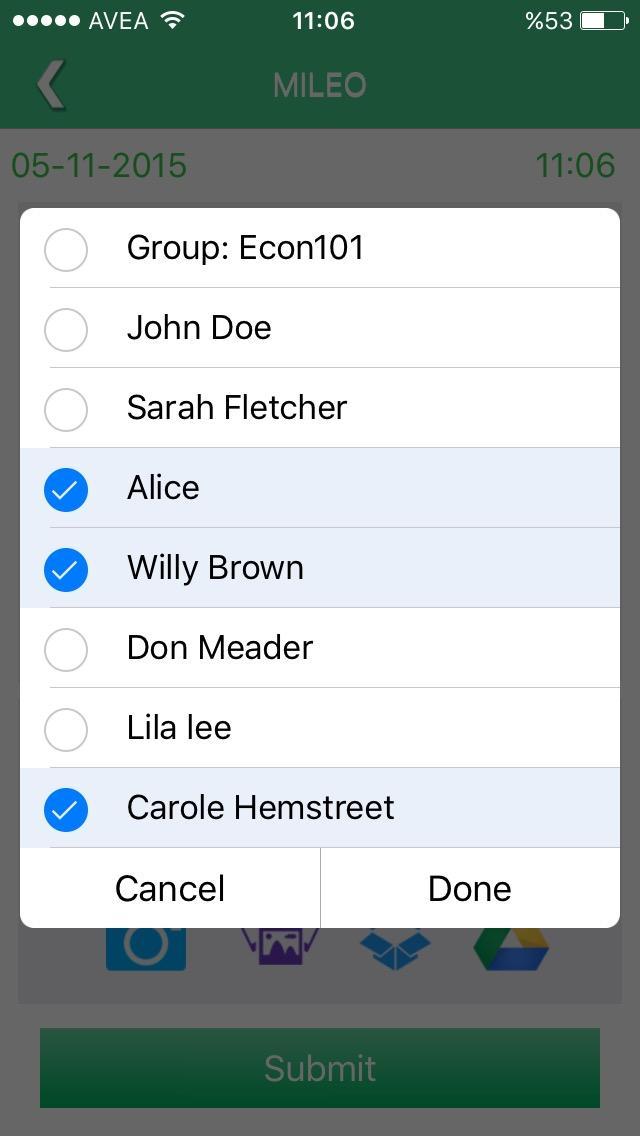Screen dimensions: 640x1136
Task: Confirm the selection with Done
Action: coord(469,888)
